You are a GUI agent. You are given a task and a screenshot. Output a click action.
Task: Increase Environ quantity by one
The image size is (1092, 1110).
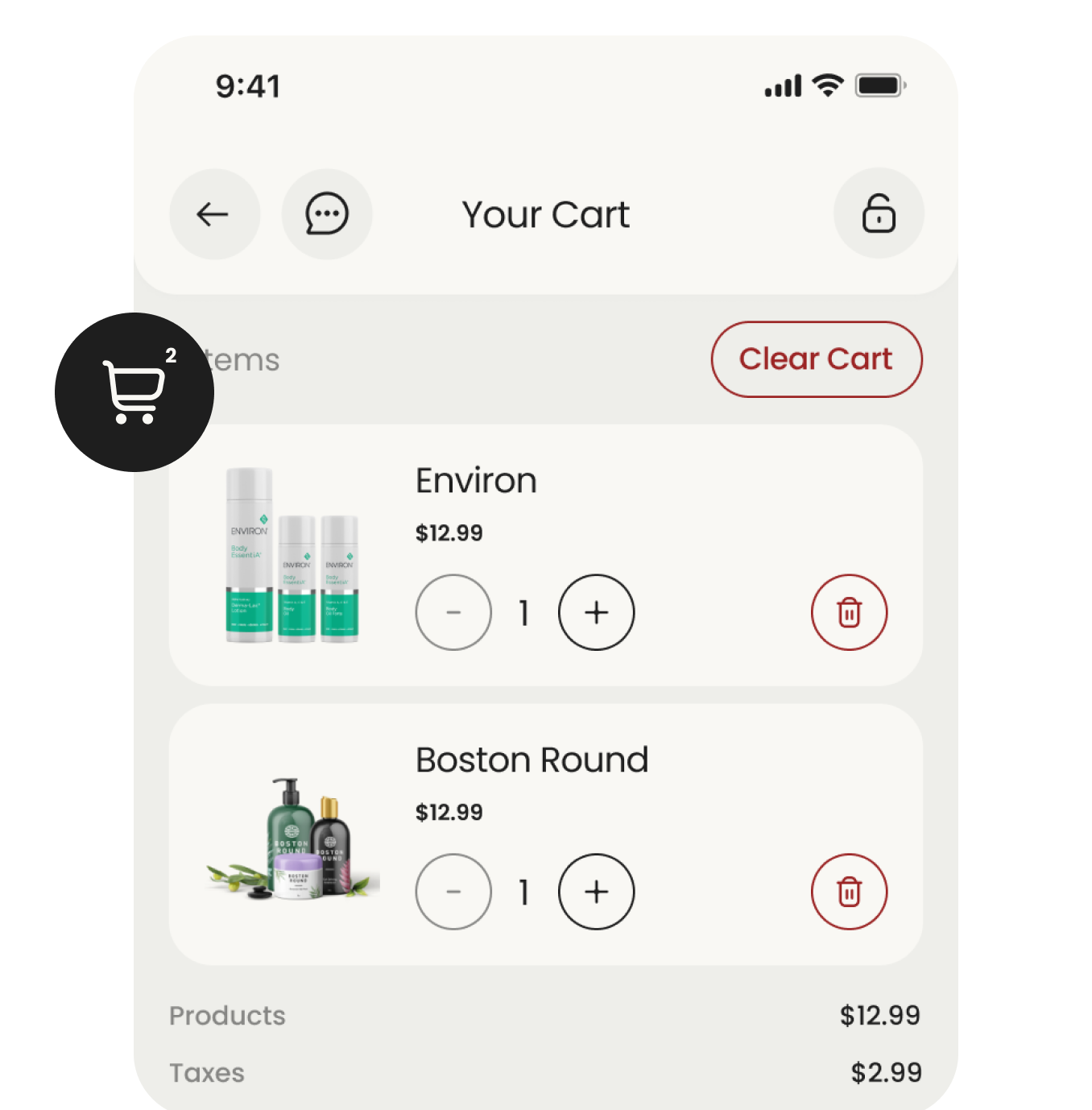(596, 612)
